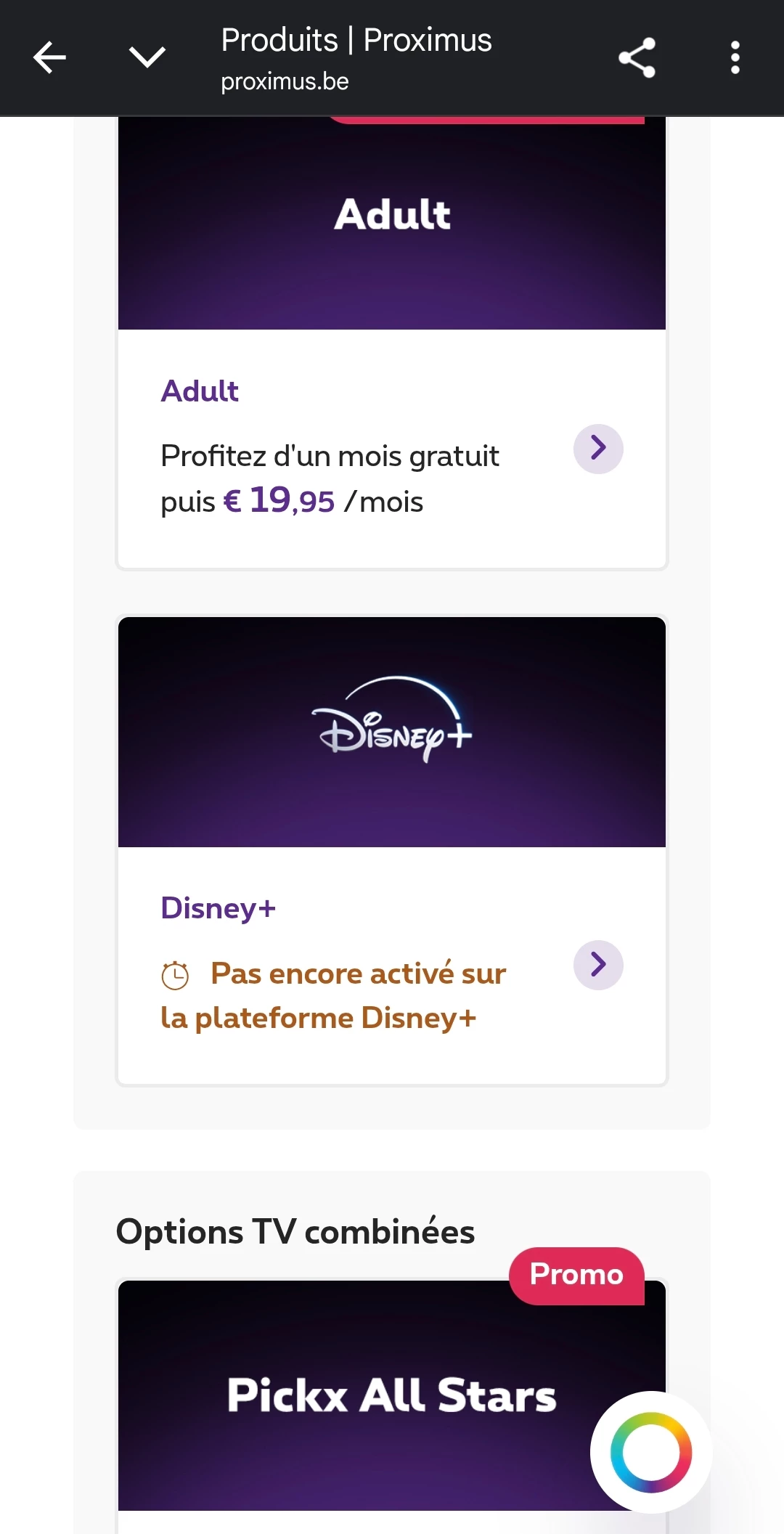View the Pickx All Stars card
This screenshot has height=1534, width=784.
pos(392,1394)
